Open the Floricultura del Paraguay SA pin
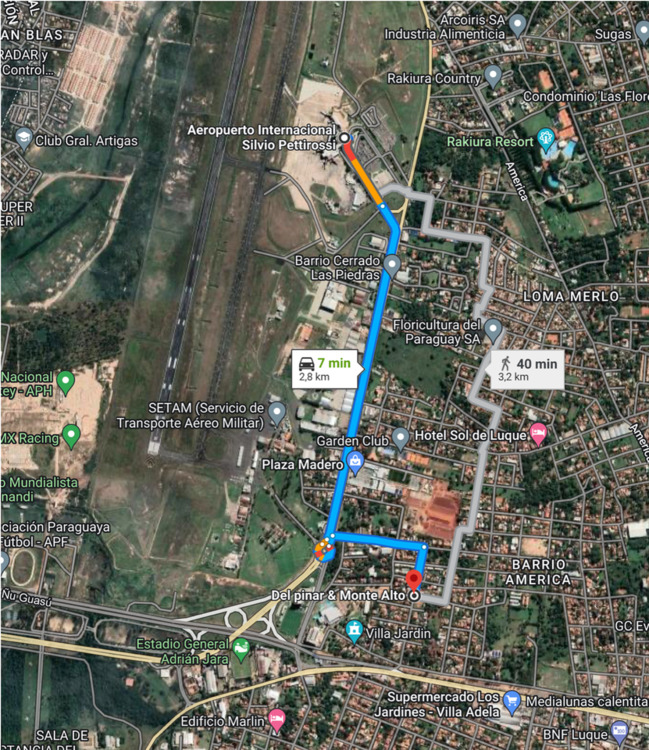The height and width of the screenshot is (750, 649). 493,328
